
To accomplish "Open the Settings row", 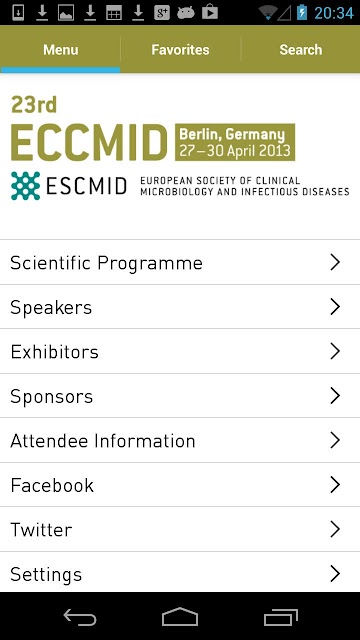I will pyautogui.click(x=180, y=572).
